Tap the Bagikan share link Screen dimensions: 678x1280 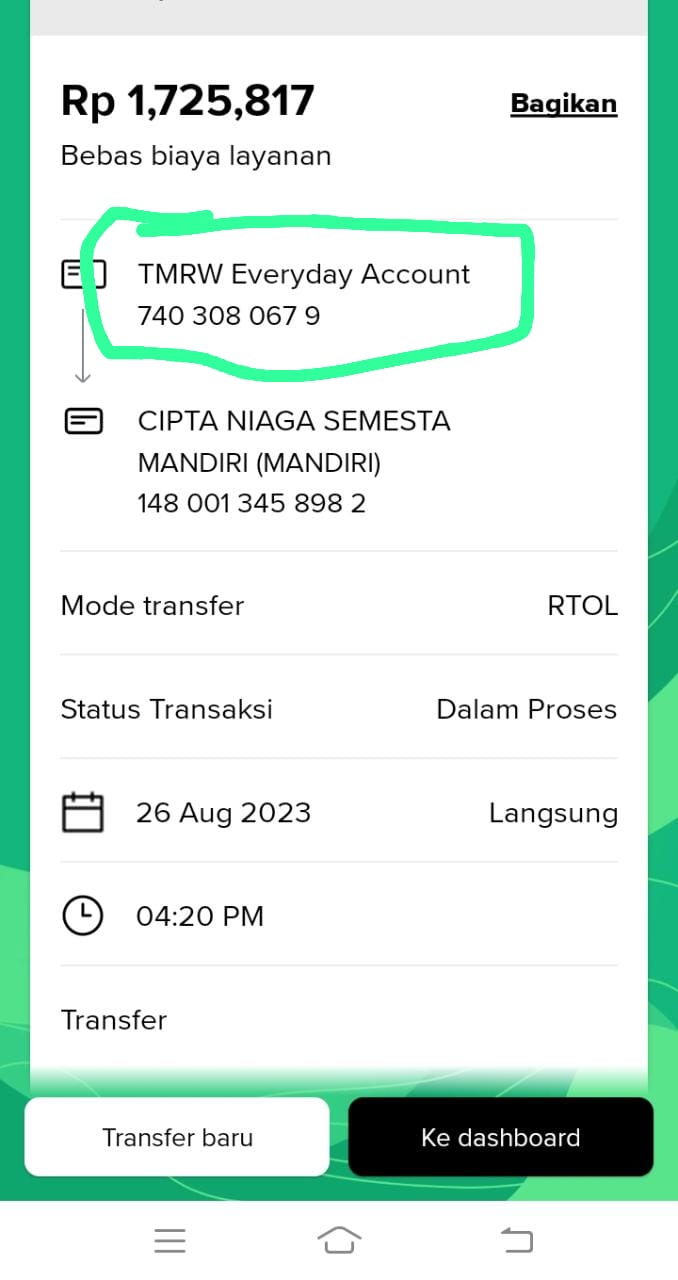coord(563,104)
